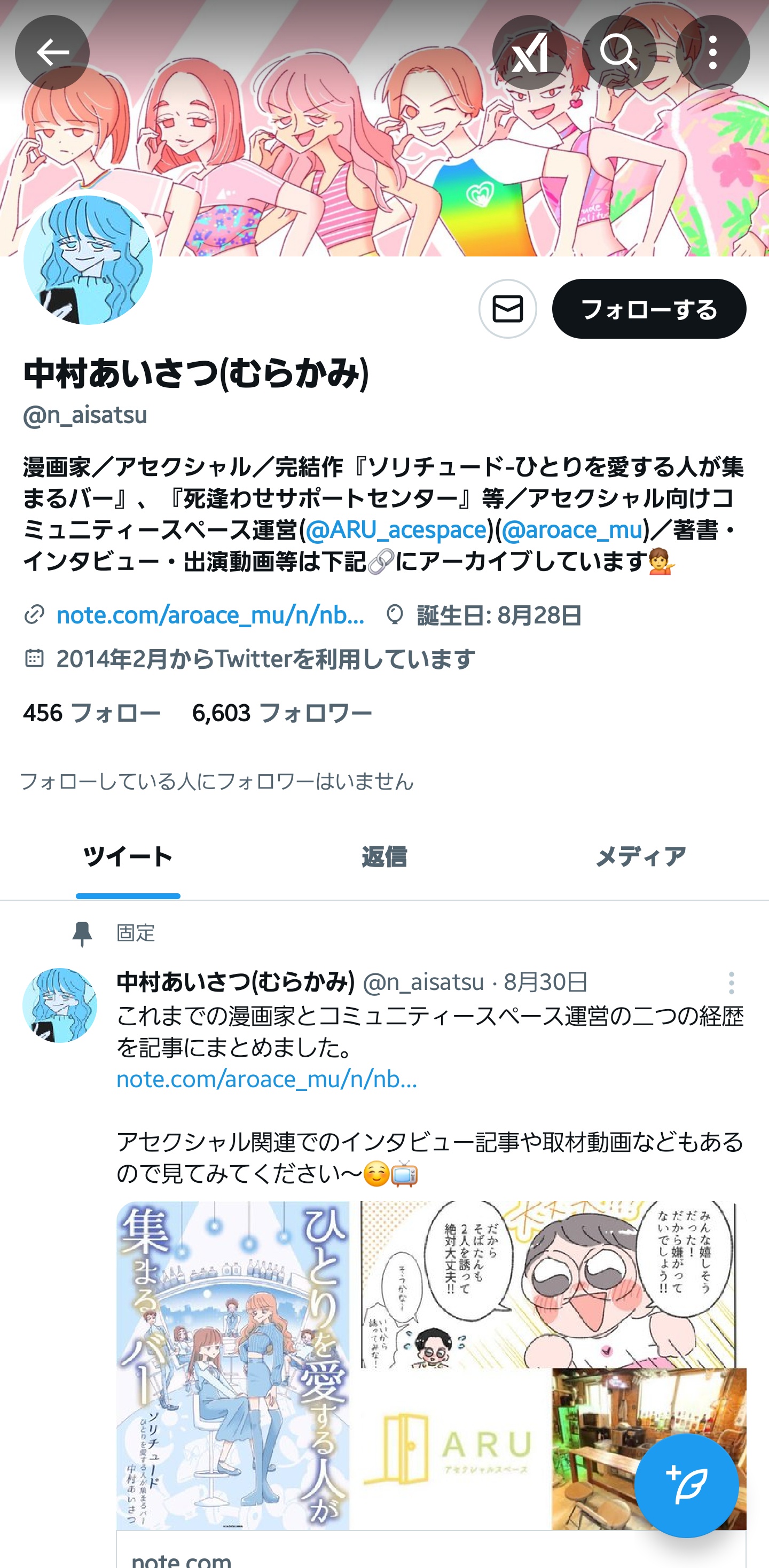Open the manga panel image in tweet
The height and width of the screenshot is (1568, 769).
pyautogui.click(x=547, y=1283)
